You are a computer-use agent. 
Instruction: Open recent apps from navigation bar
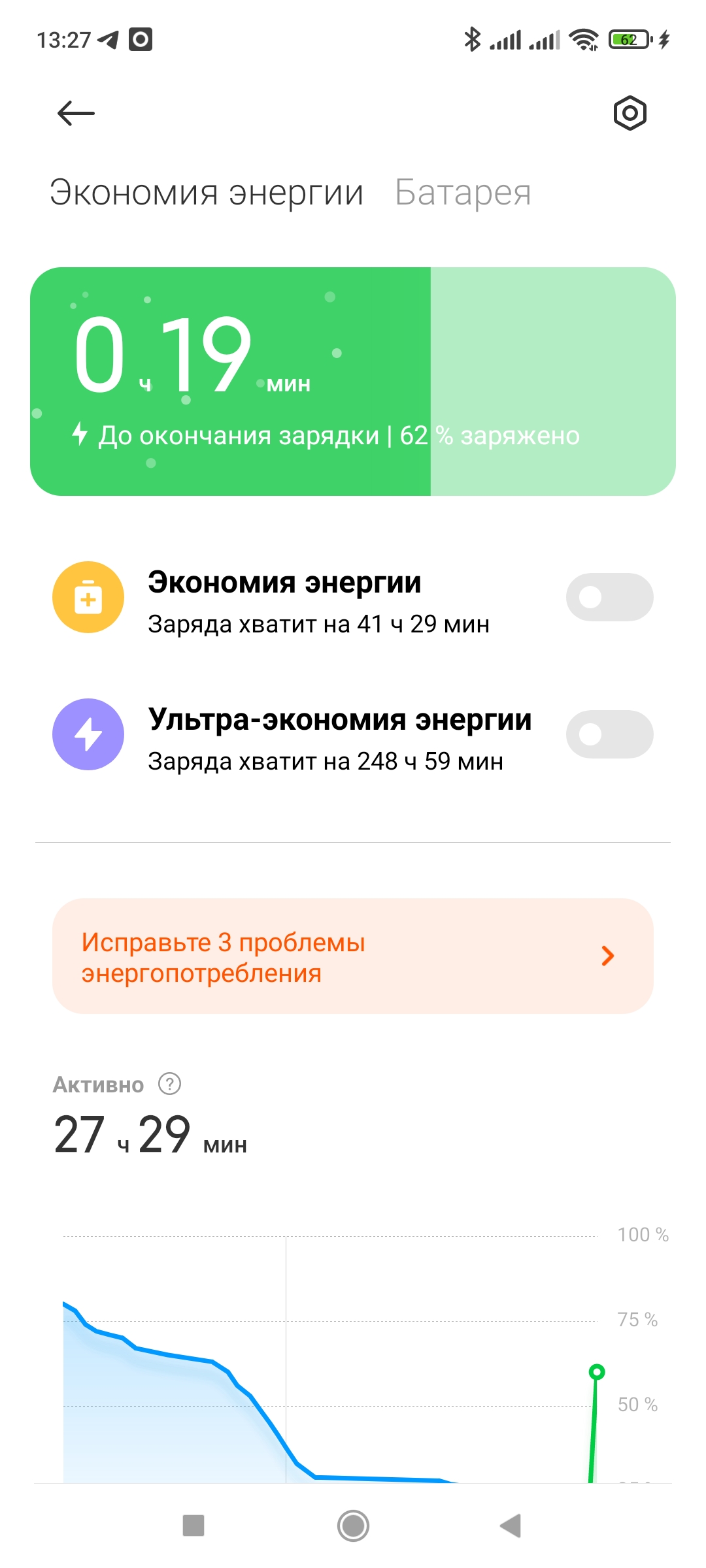193,1526
